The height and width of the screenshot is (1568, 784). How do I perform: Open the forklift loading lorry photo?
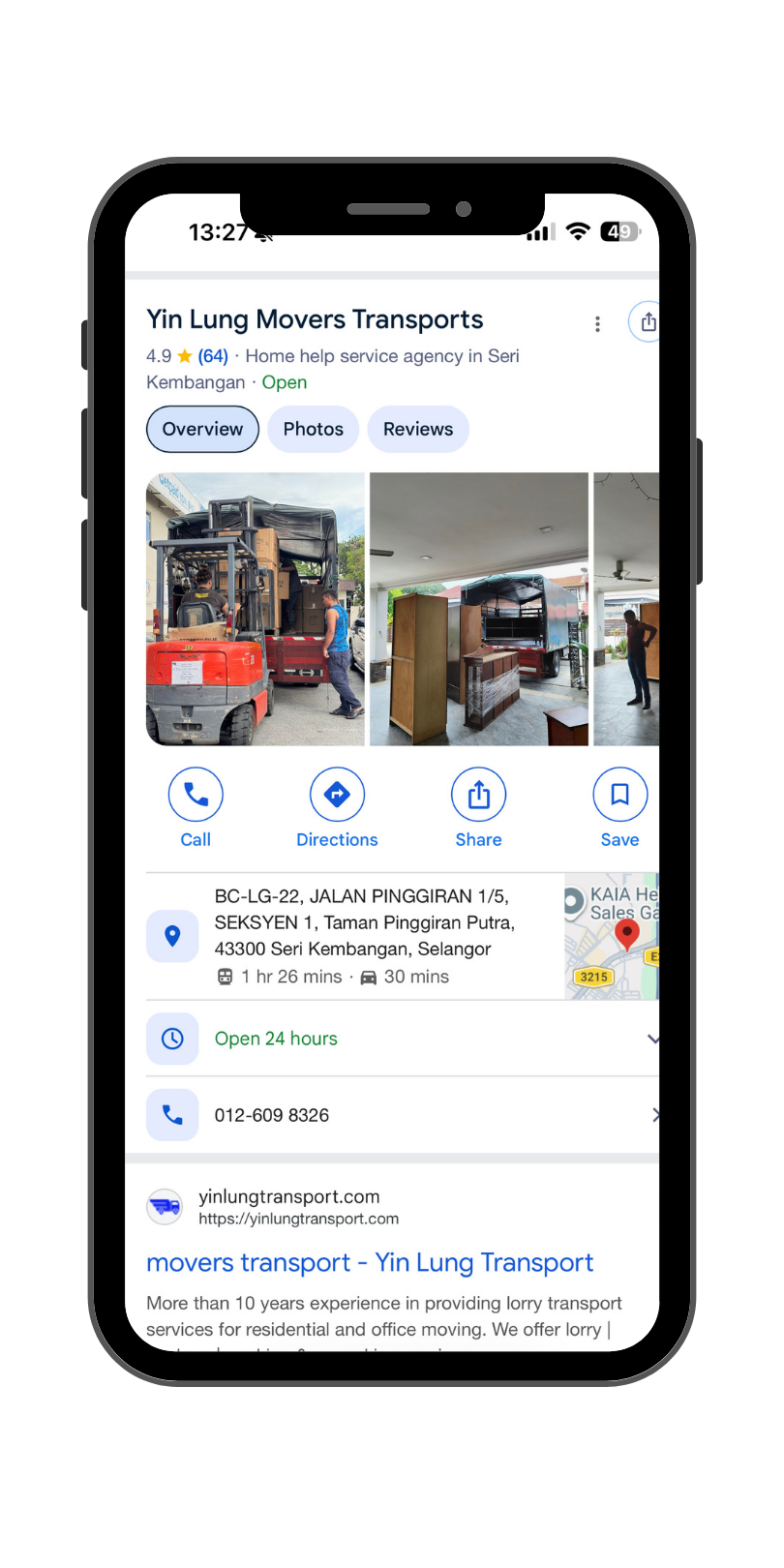(x=256, y=609)
